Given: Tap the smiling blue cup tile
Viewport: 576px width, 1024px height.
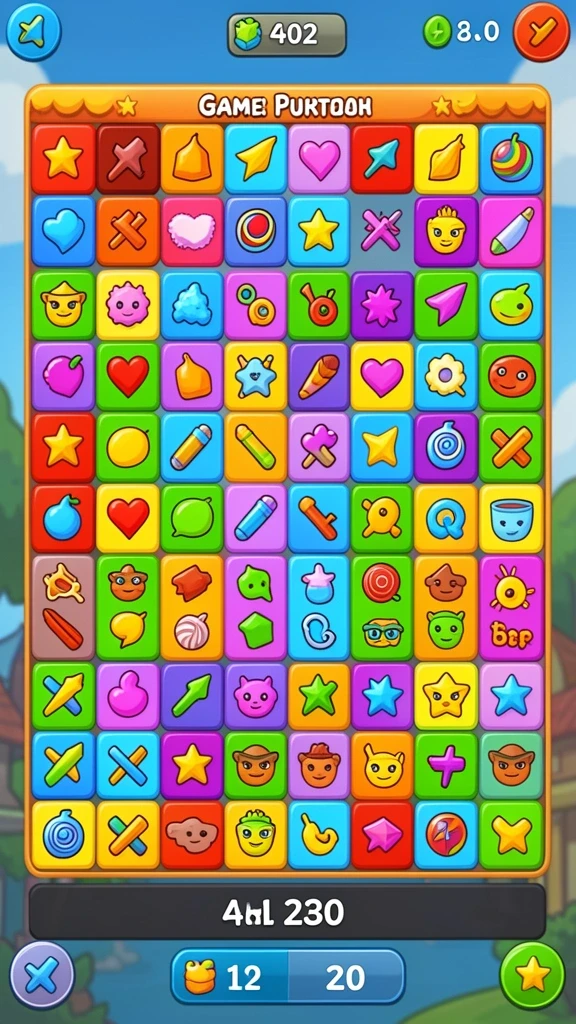Looking at the screenshot, I should coord(511,519).
